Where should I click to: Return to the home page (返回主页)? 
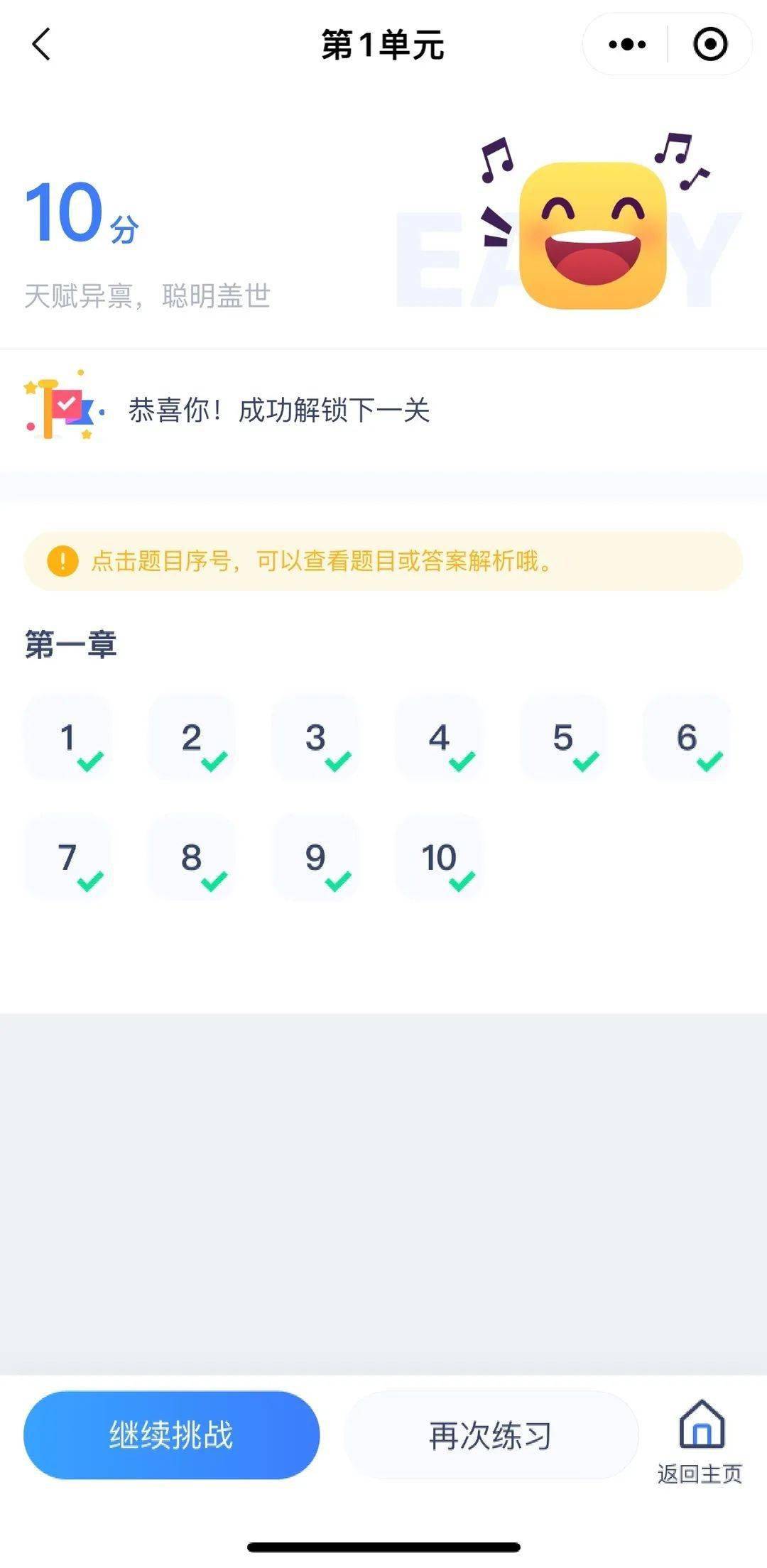coord(700,1442)
